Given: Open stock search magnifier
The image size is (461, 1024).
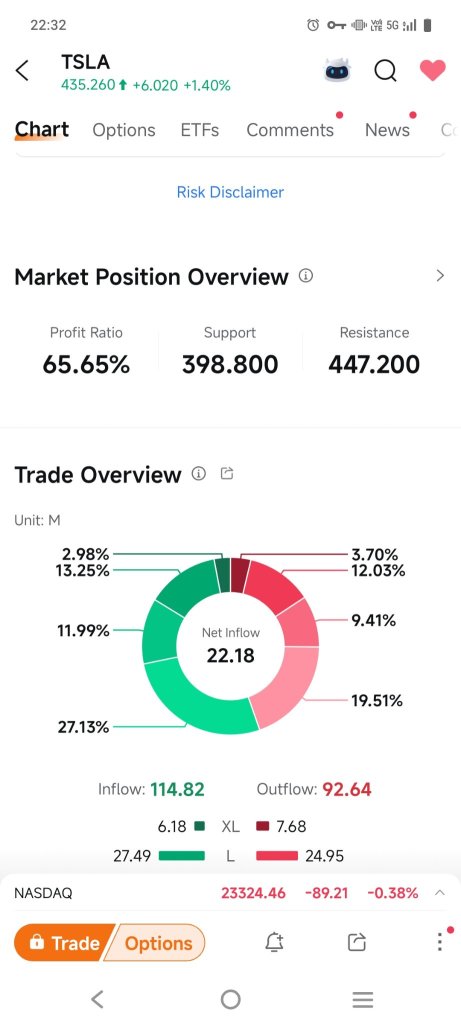Looking at the screenshot, I should (385, 71).
